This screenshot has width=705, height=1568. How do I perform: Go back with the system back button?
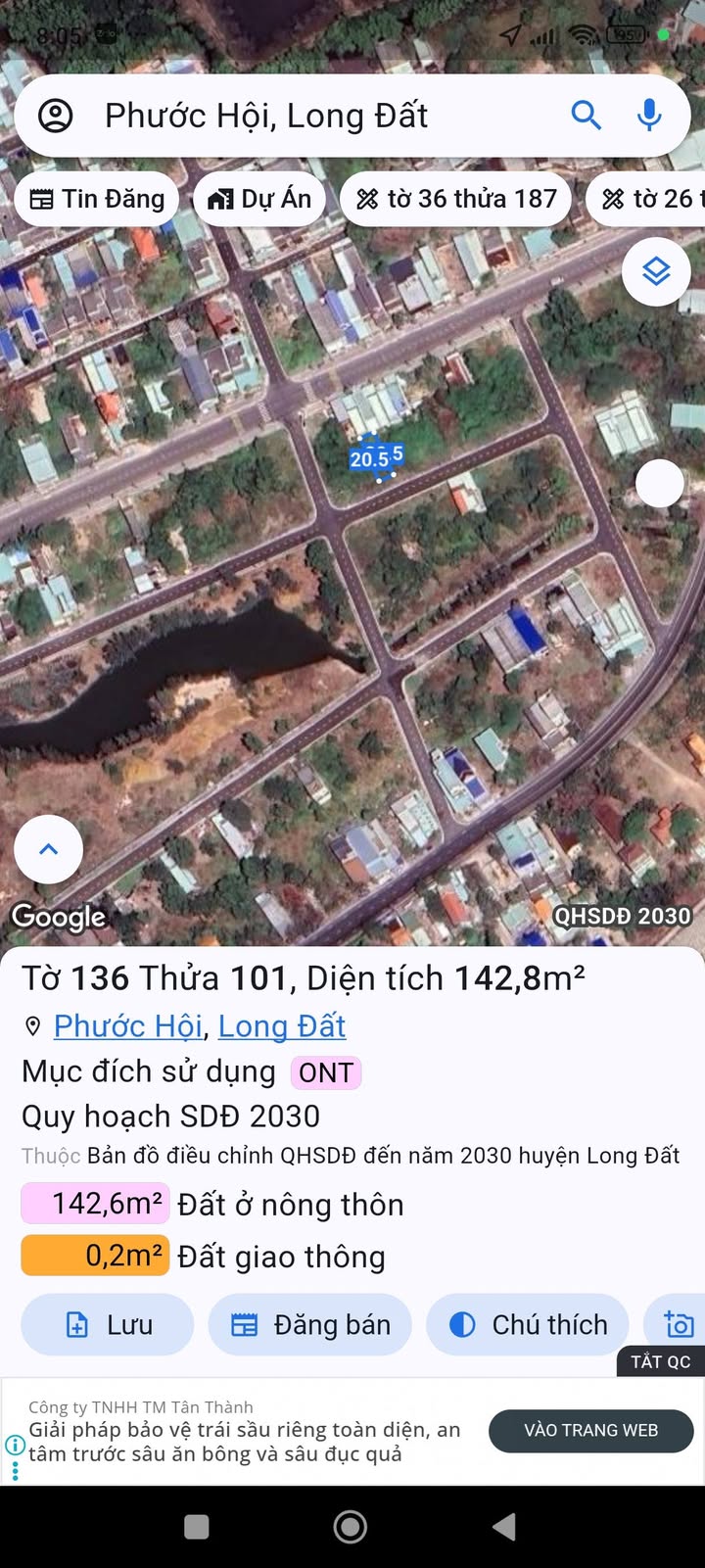[x=504, y=1526]
